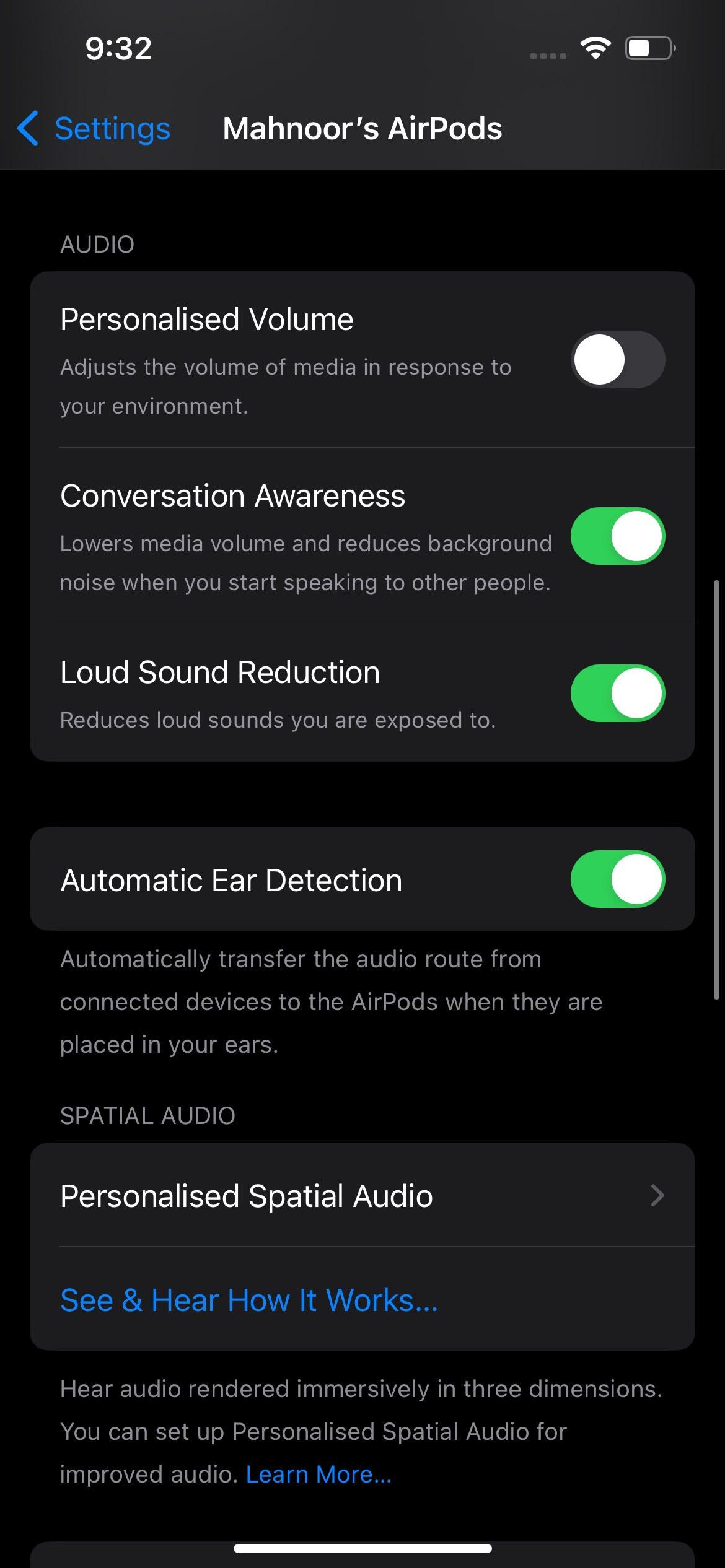Tap the AUDIO section header
Viewport: 725px width, 1568px height.
click(97, 244)
